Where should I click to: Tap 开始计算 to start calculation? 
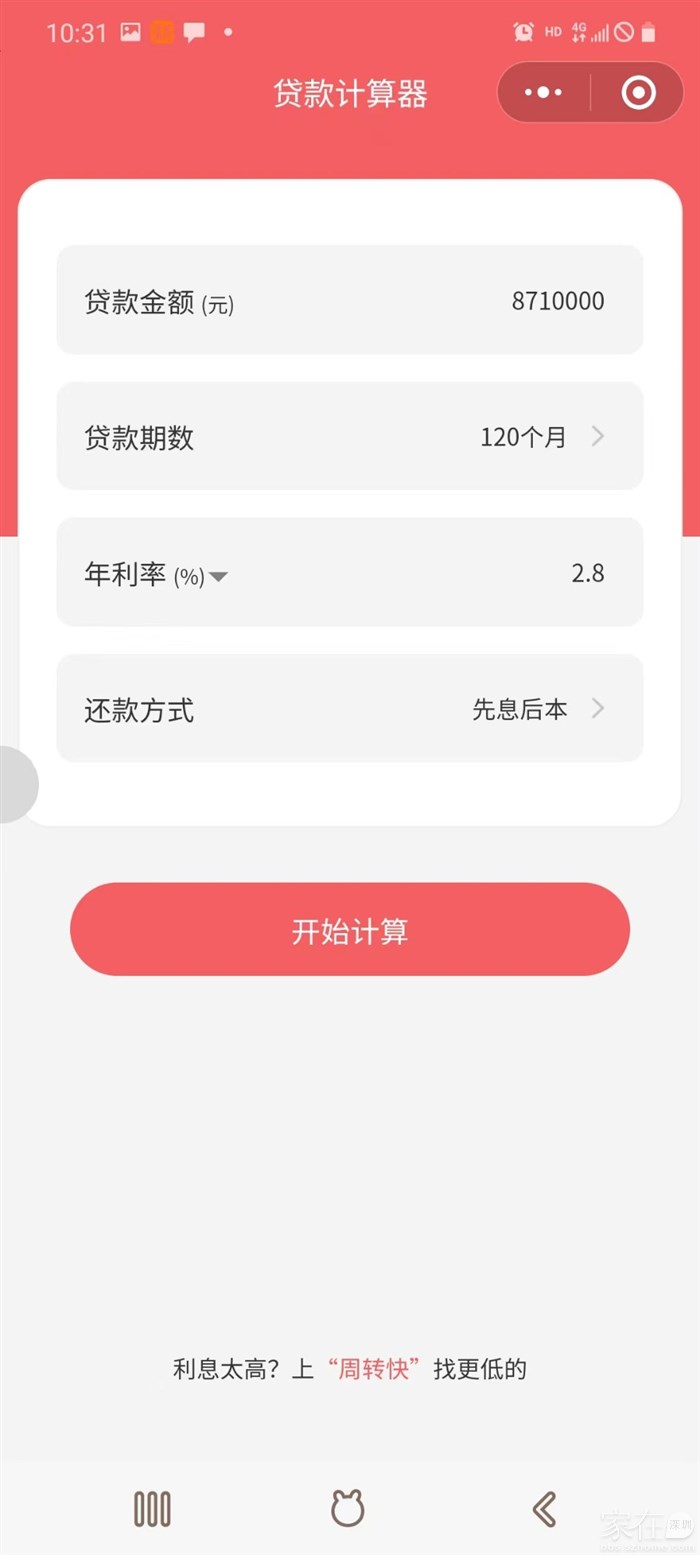click(350, 929)
